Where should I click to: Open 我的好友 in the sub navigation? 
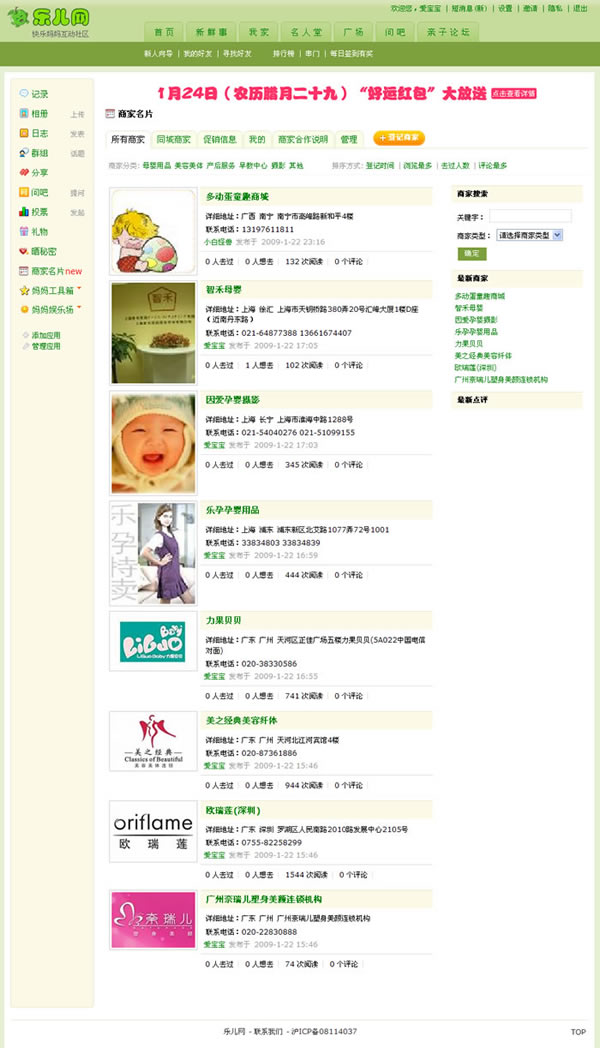tap(197, 53)
